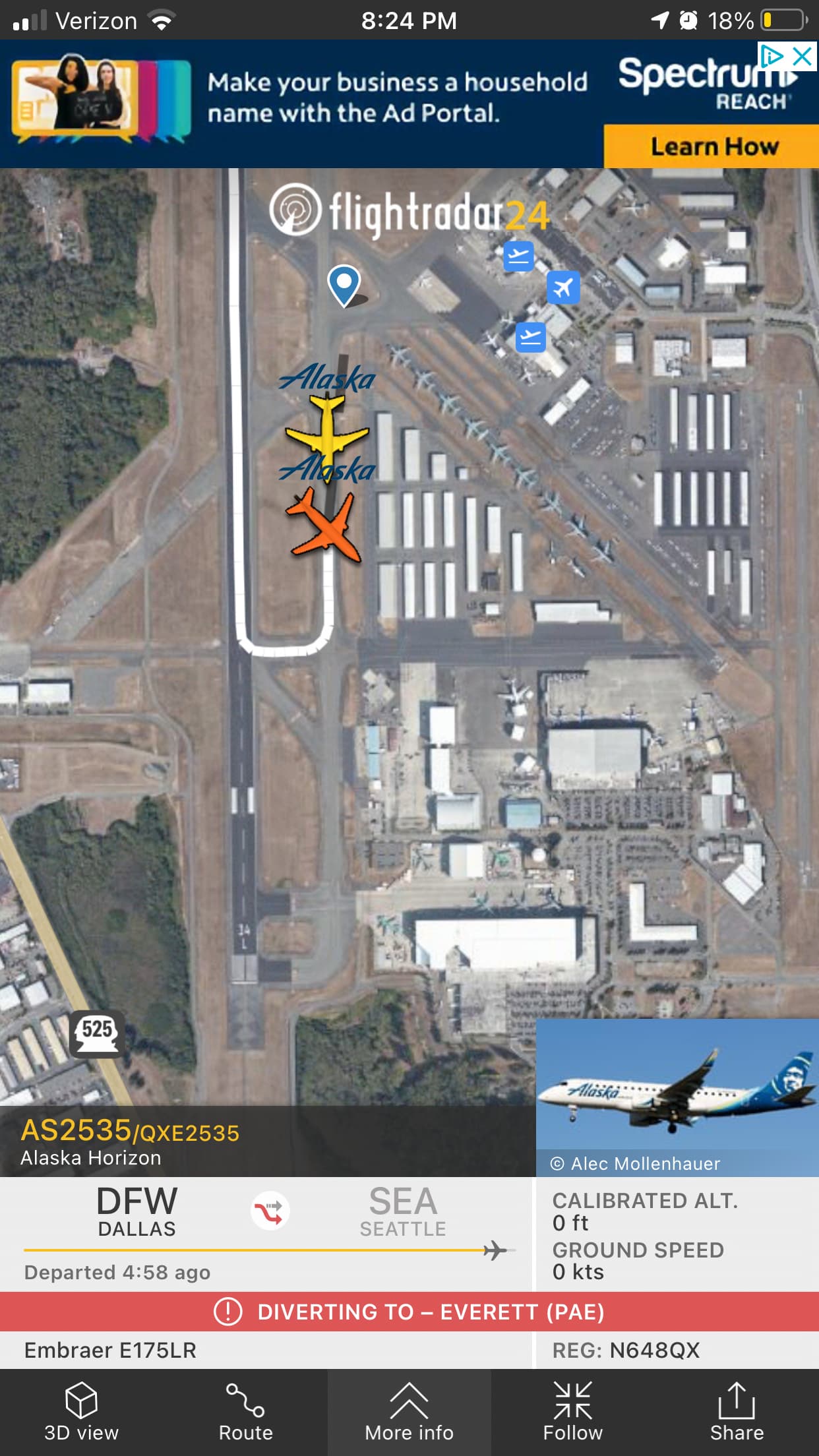Share flight AS2535
This screenshot has height=1456, width=819.
click(737, 1412)
